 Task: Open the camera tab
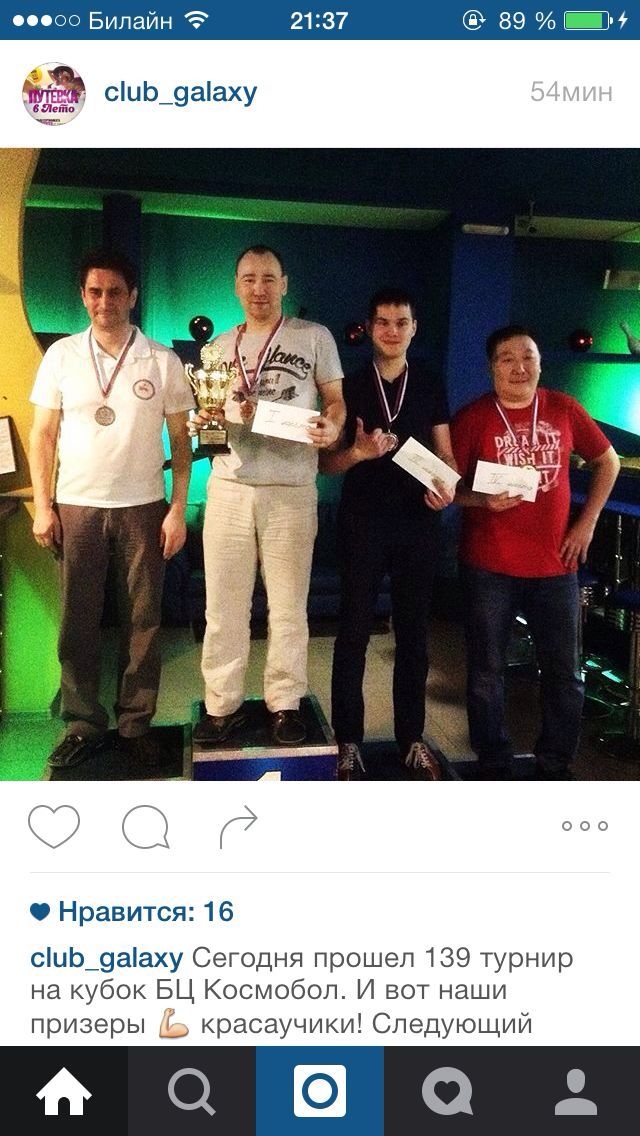(x=320, y=1091)
